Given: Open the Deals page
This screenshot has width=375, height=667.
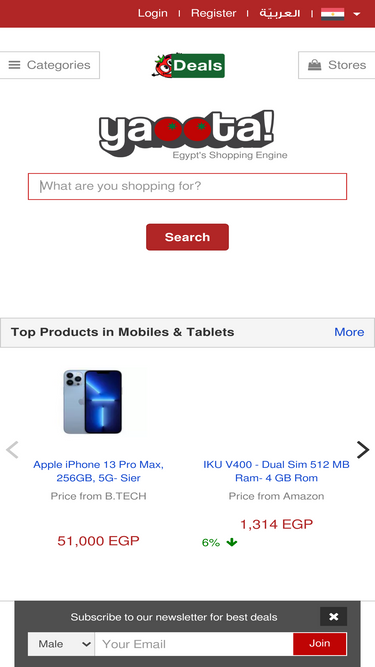Looking at the screenshot, I should click(x=188, y=66).
